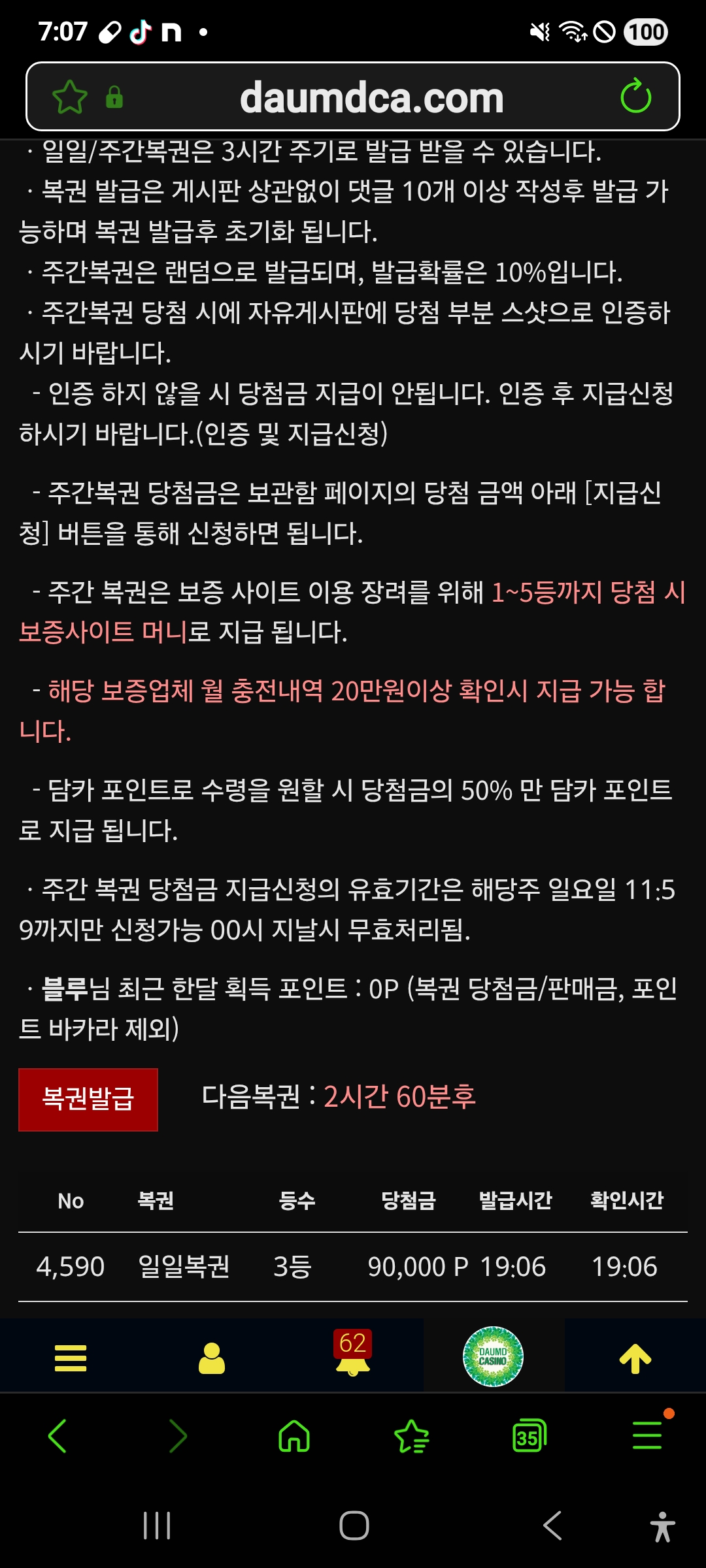Go forward in the browser
This screenshot has width=706, height=1568.
tap(177, 1436)
